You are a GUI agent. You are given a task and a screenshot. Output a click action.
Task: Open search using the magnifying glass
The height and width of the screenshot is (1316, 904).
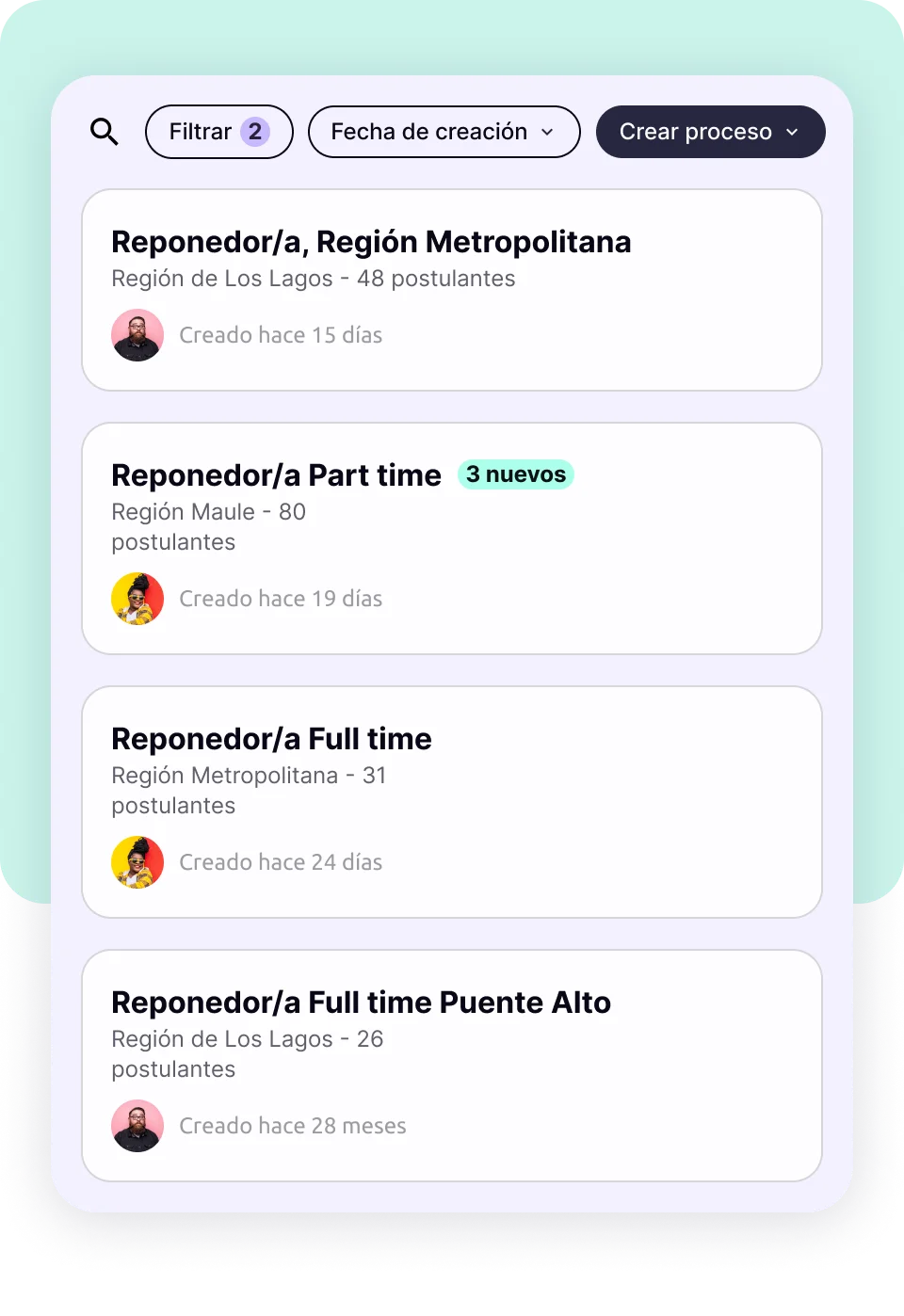click(105, 132)
